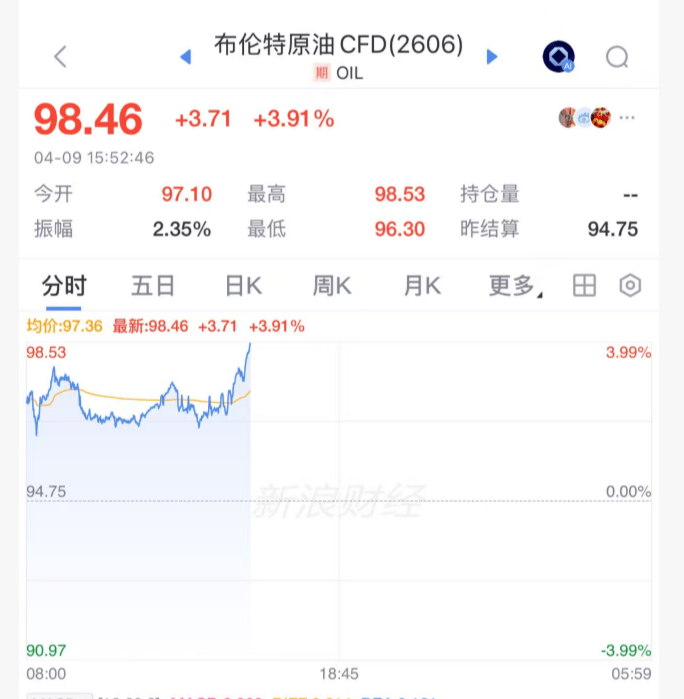684x699 pixels.
Task: Show the 周K chart
Action: tap(332, 286)
